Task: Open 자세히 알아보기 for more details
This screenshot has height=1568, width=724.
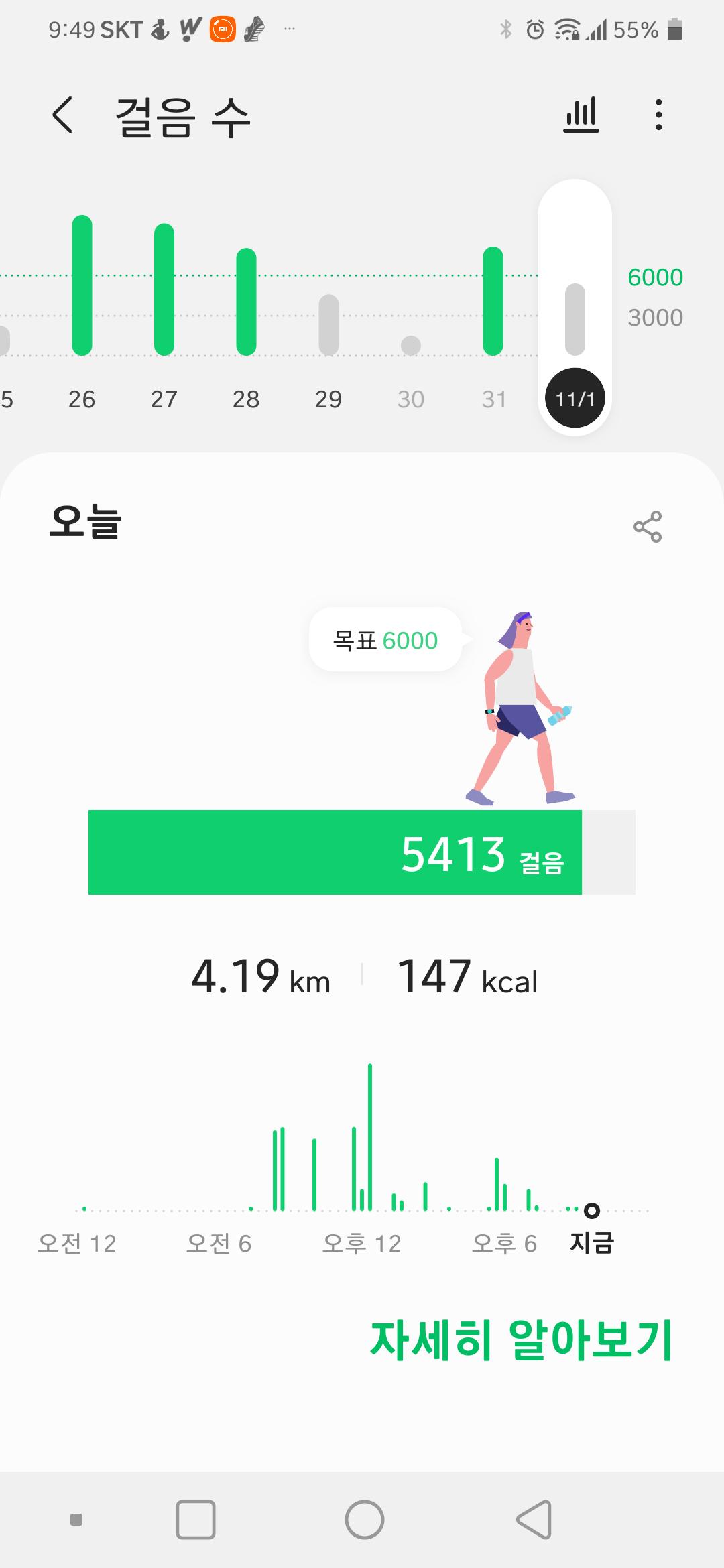Action: 521,1340
